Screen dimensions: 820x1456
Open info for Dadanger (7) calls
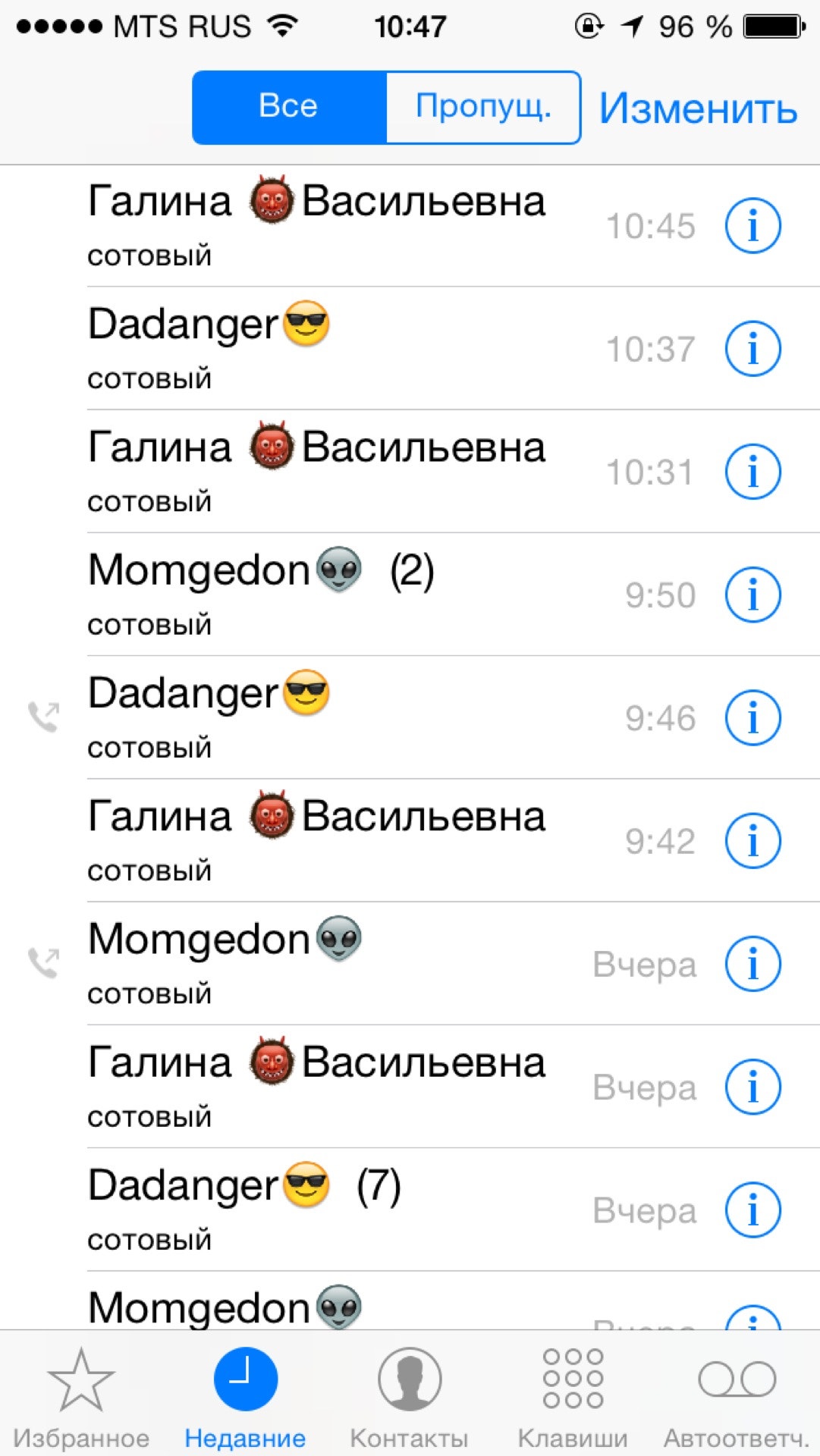752,1210
